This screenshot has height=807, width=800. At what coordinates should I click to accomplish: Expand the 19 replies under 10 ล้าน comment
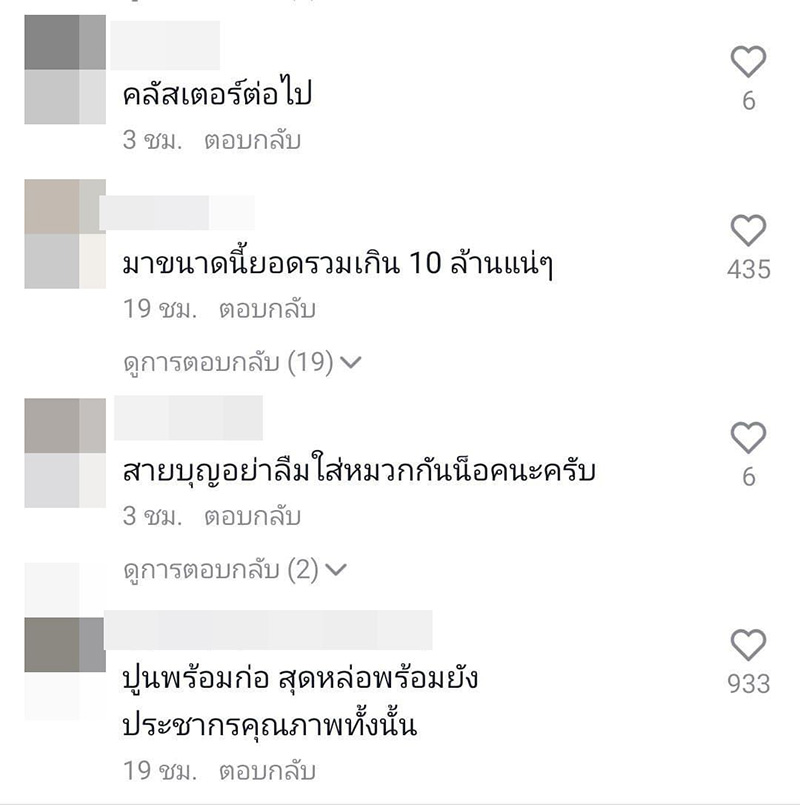point(240,363)
